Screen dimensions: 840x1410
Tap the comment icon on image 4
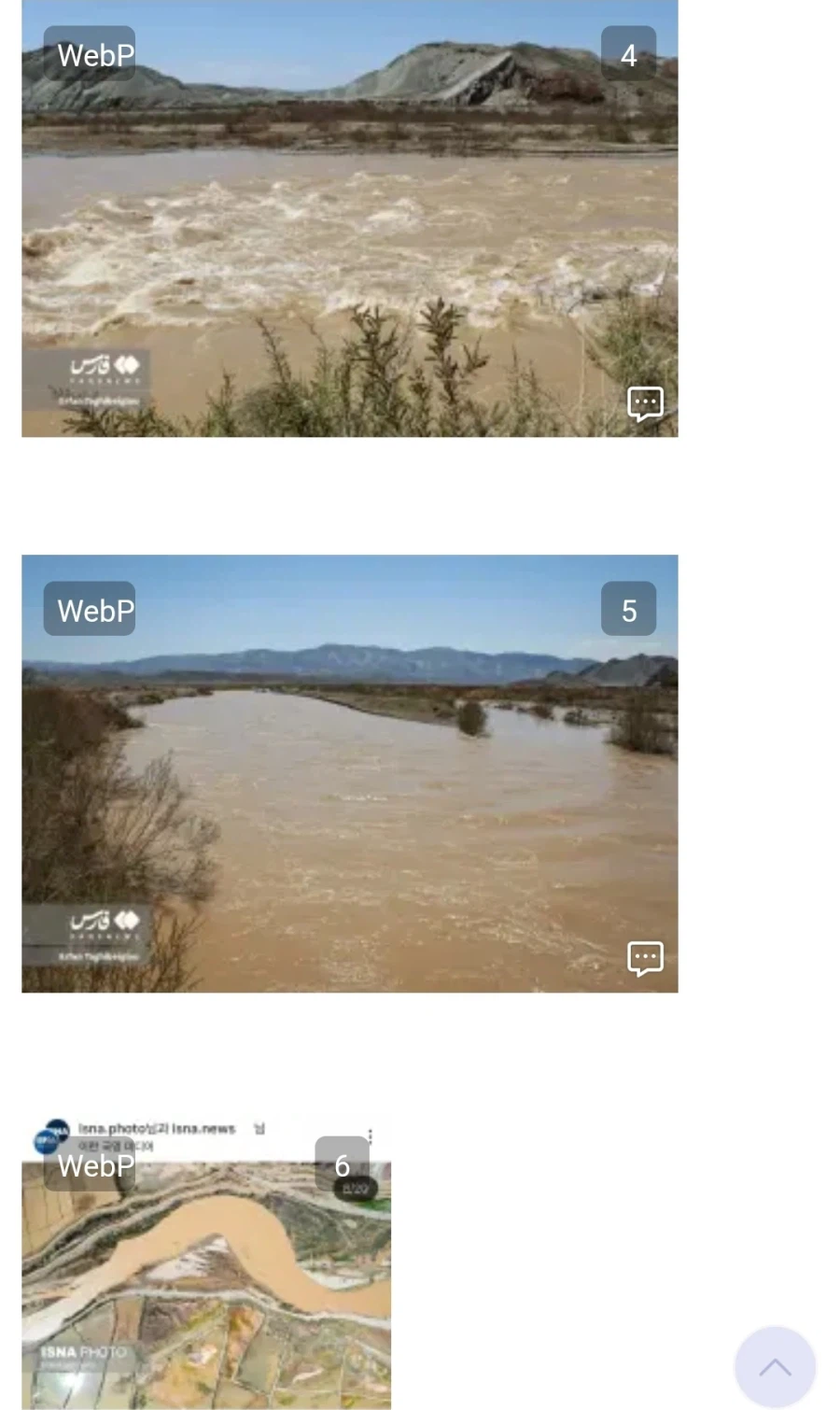pyautogui.click(x=645, y=403)
